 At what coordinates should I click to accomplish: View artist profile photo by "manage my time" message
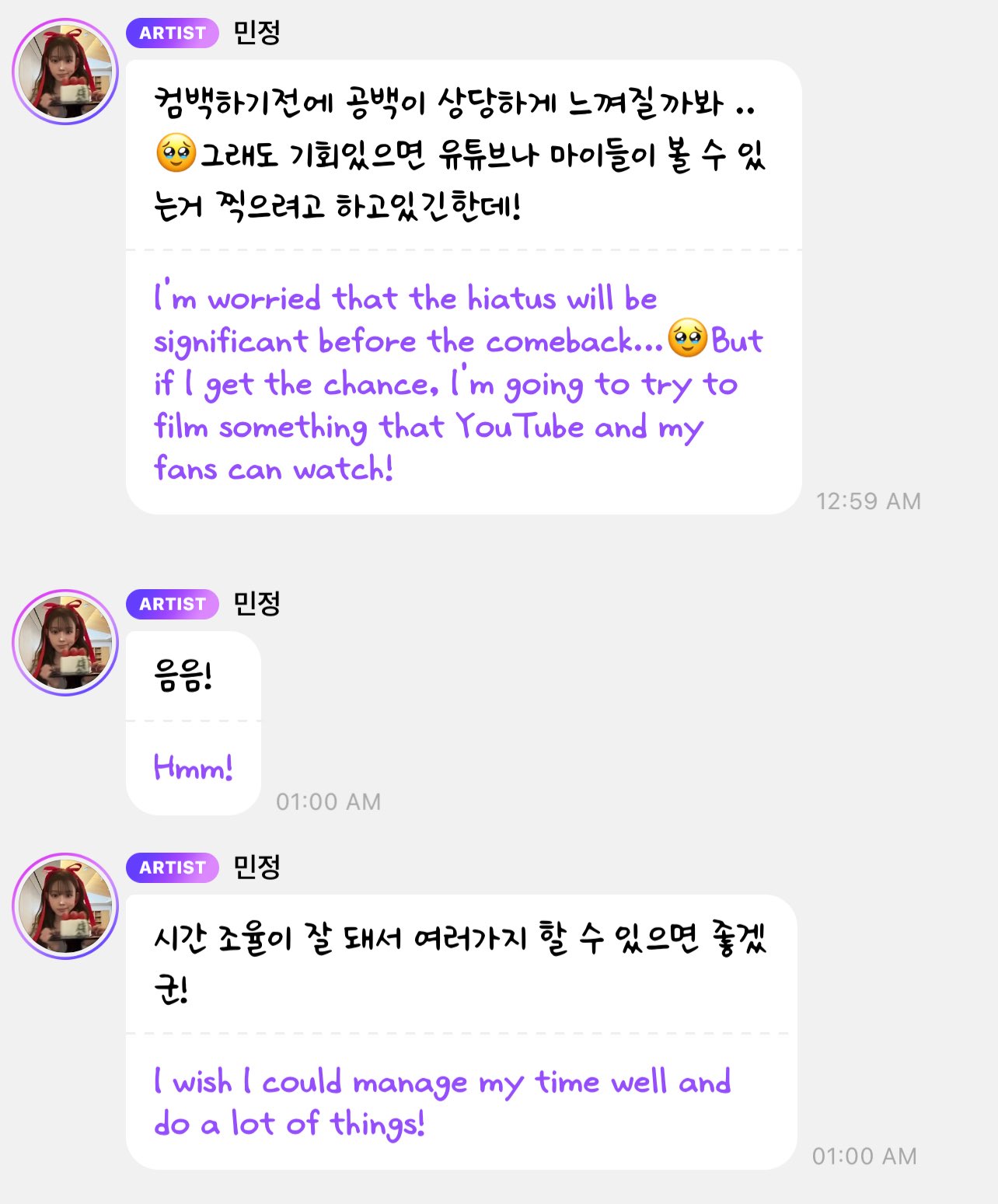click(65, 906)
